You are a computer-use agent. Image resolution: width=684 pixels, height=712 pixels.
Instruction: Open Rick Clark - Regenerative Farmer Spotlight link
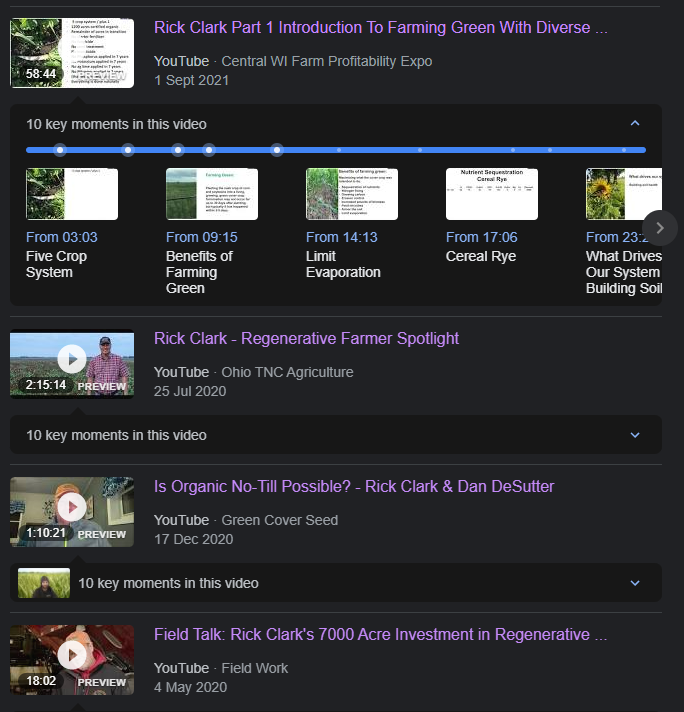tap(306, 338)
